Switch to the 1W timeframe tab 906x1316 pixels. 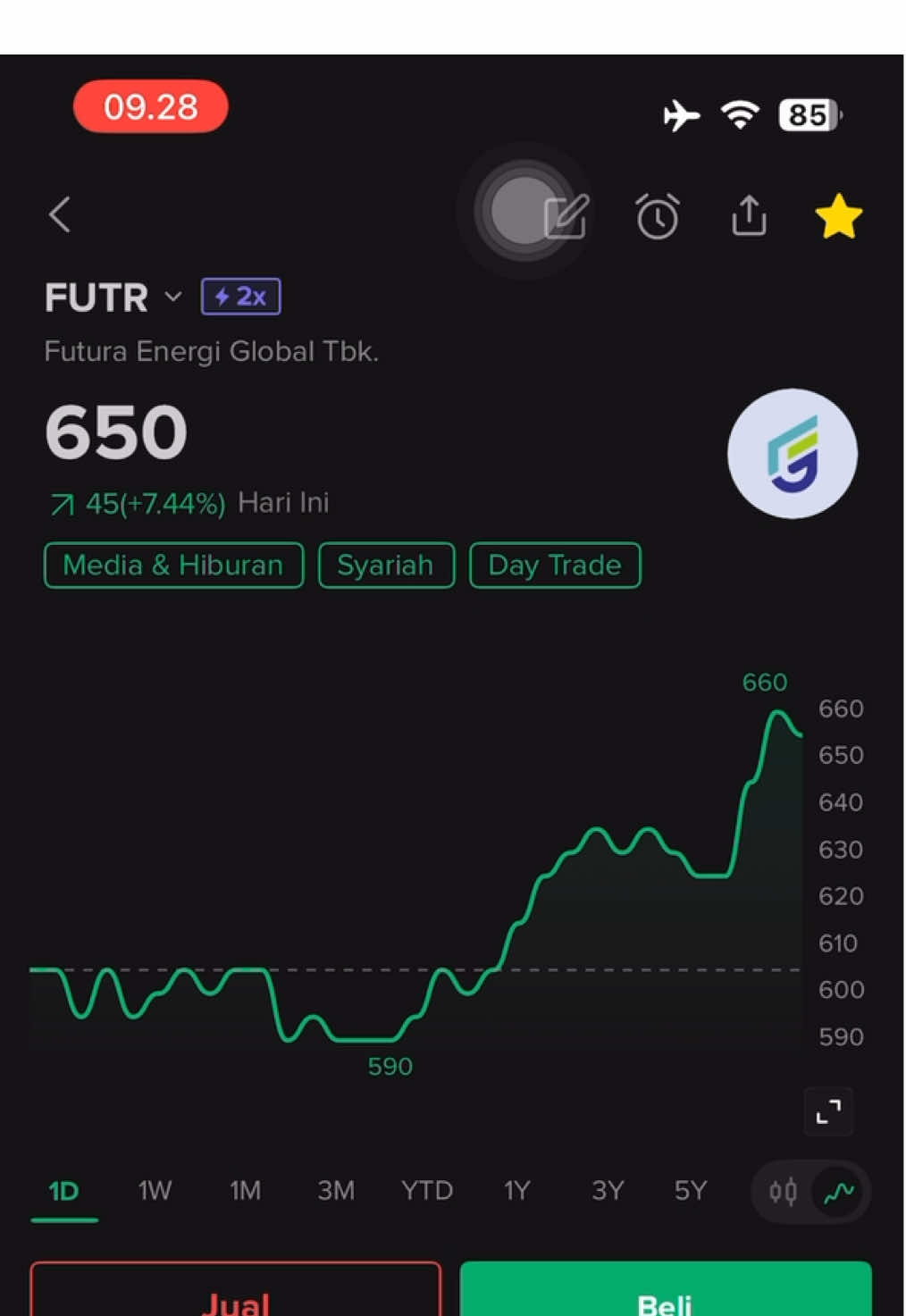coord(155,1191)
